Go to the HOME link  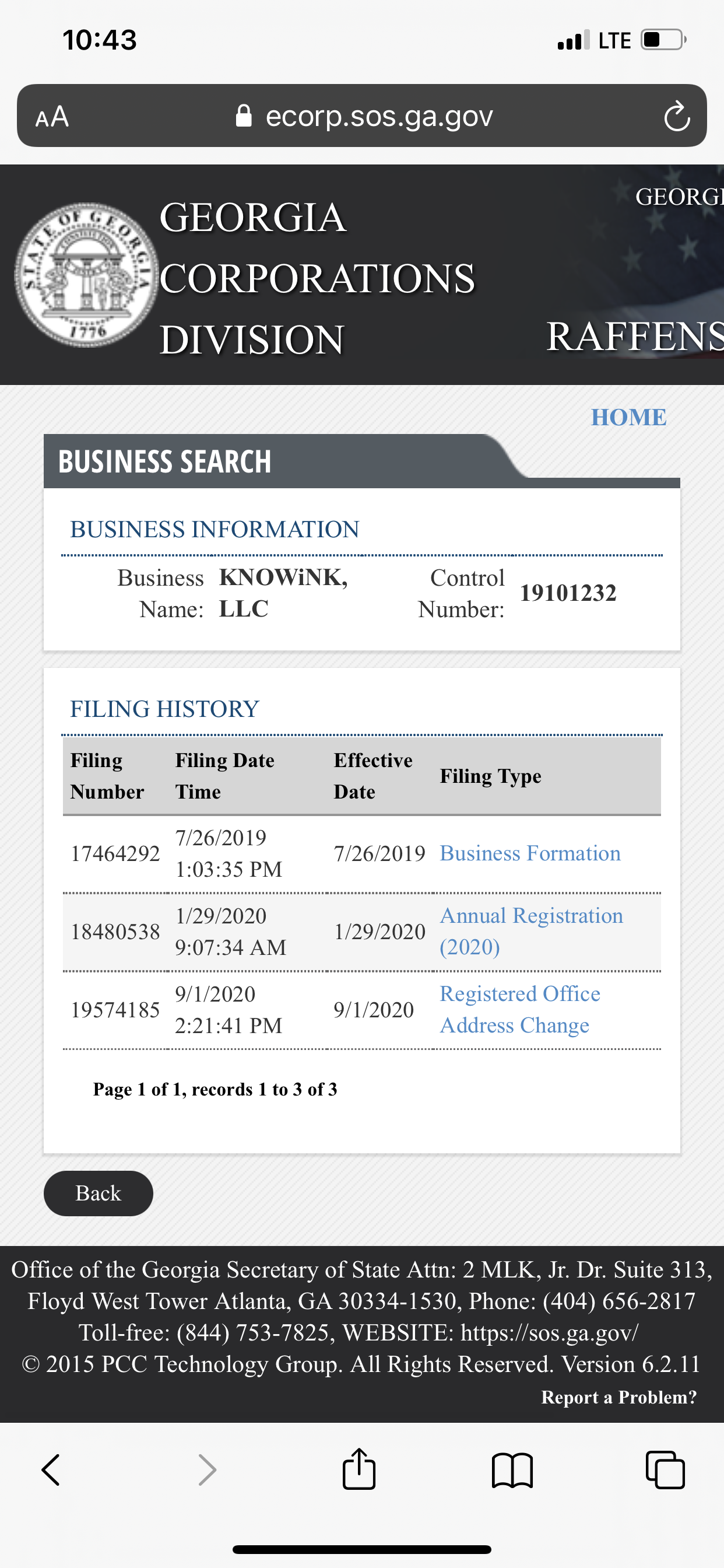click(628, 418)
